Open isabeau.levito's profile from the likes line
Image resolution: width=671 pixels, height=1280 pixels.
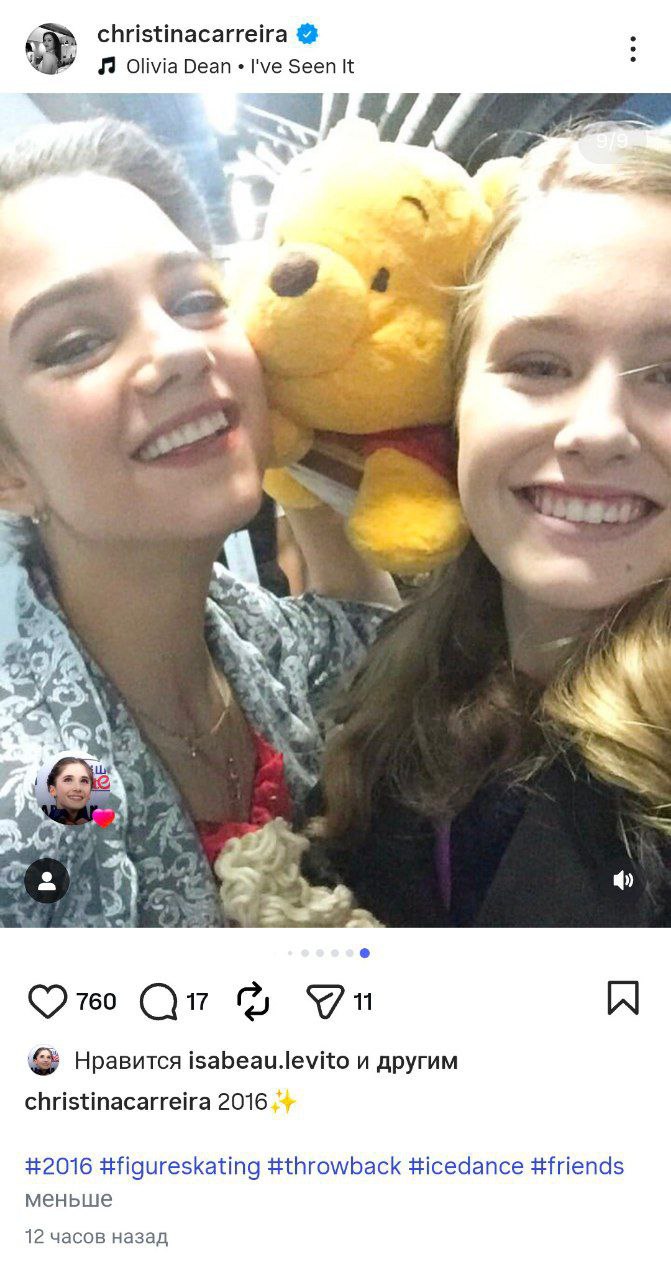coord(265,1061)
